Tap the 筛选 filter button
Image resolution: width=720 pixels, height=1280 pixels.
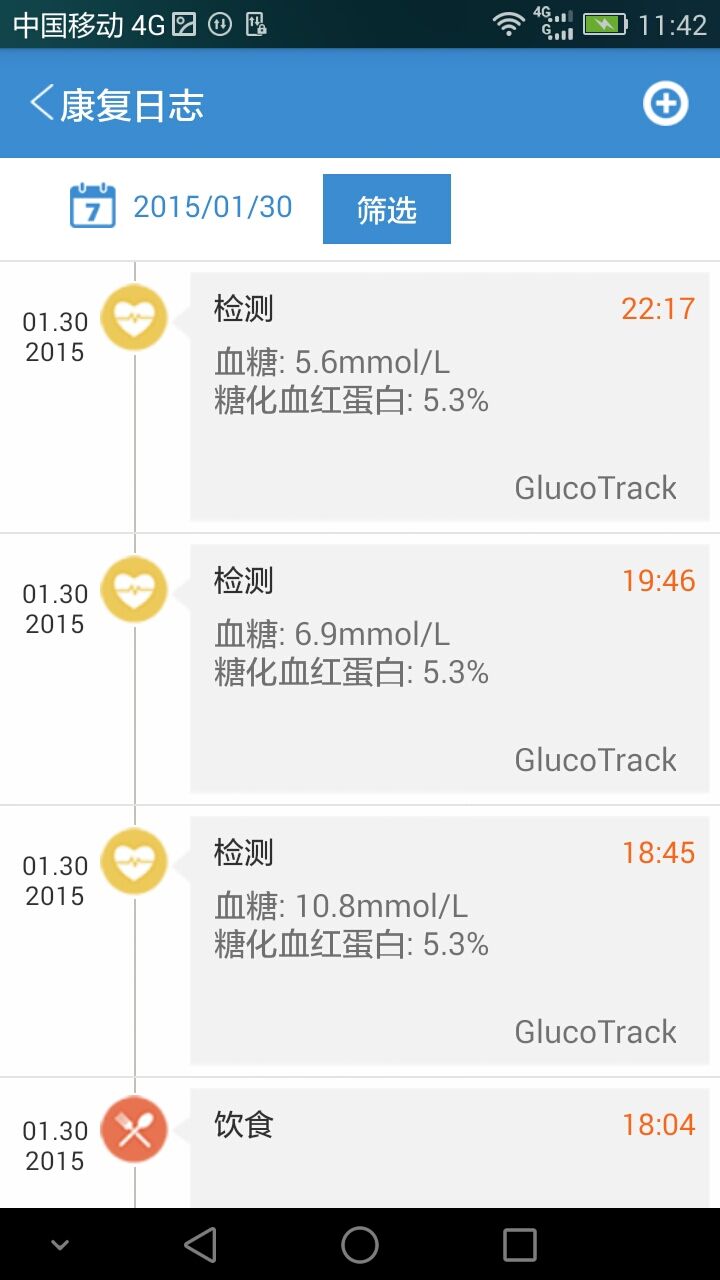[387, 209]
